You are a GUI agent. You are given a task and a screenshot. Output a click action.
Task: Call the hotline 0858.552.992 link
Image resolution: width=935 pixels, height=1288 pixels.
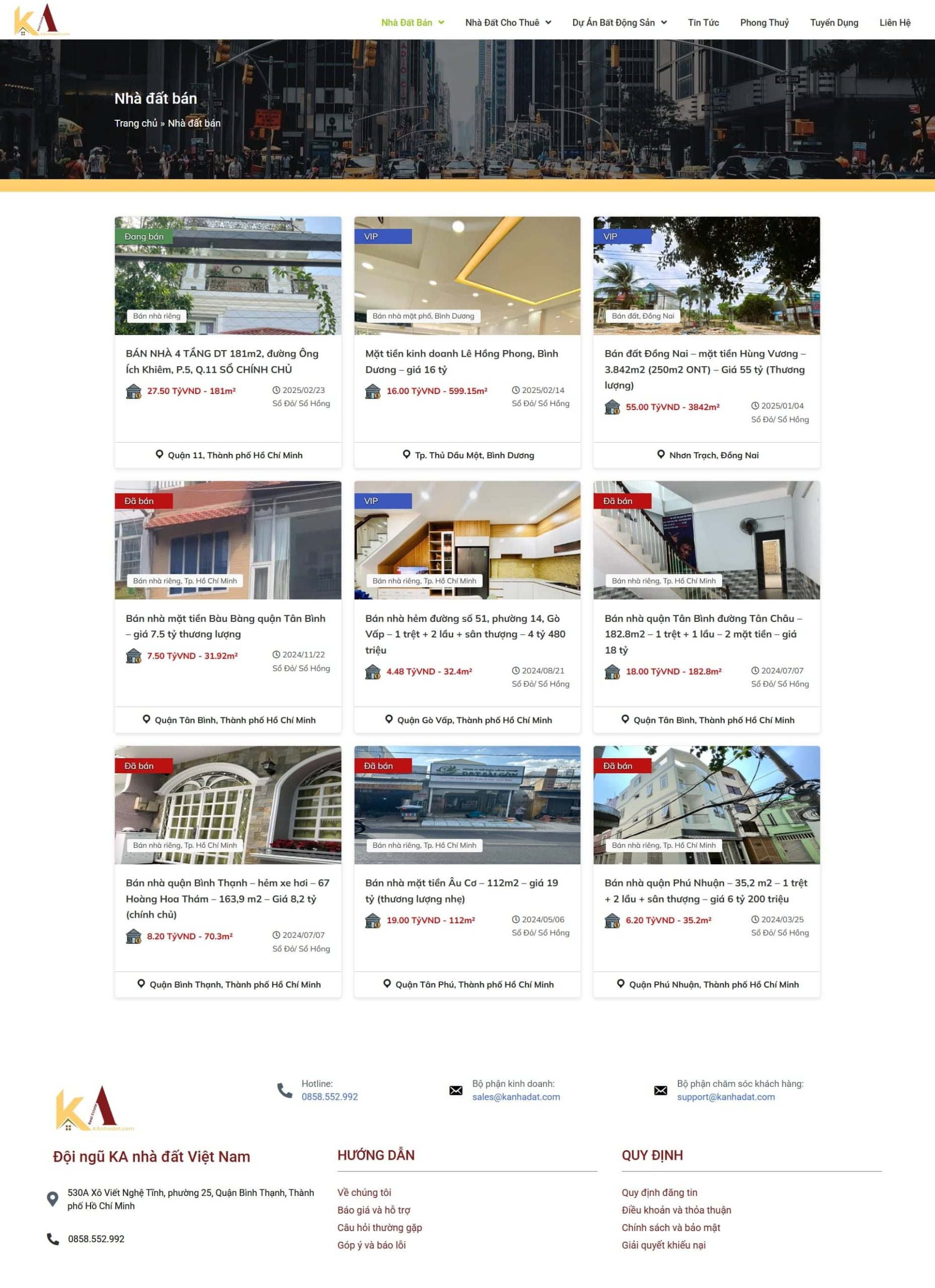click(x=330, y=1097)
